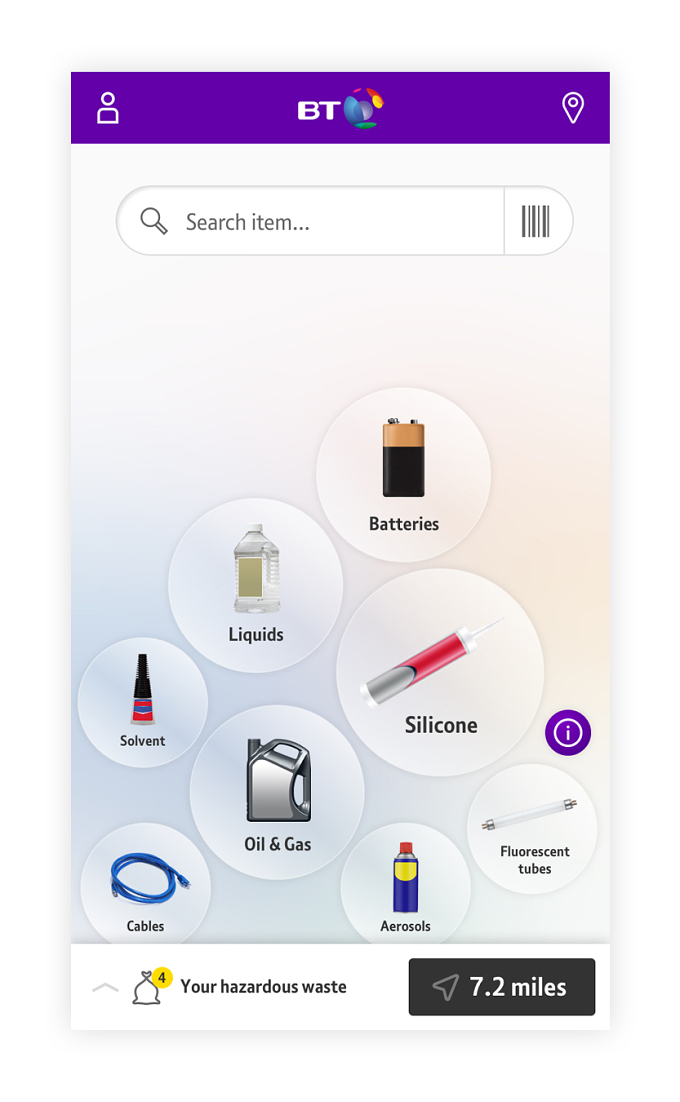This screenshot has width=680, height=1102.
Task: Open the Oil & Gas category
Action: 277,792
